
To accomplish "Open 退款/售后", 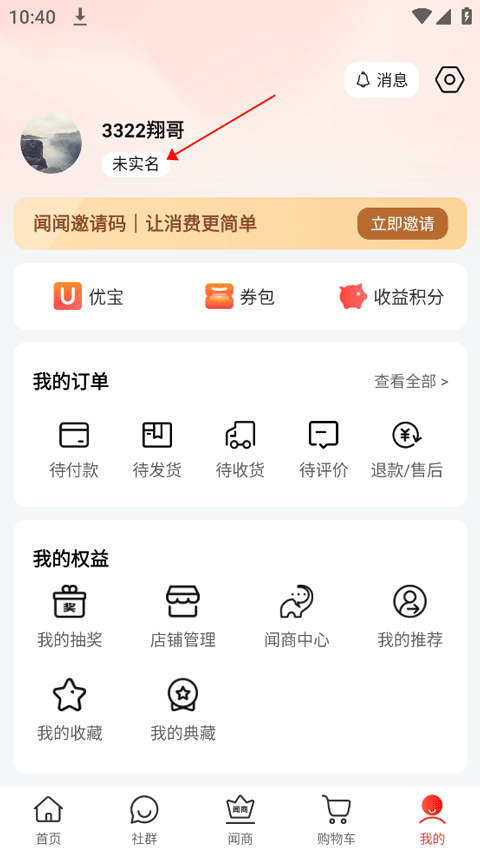I will click(x=407, y=449).
